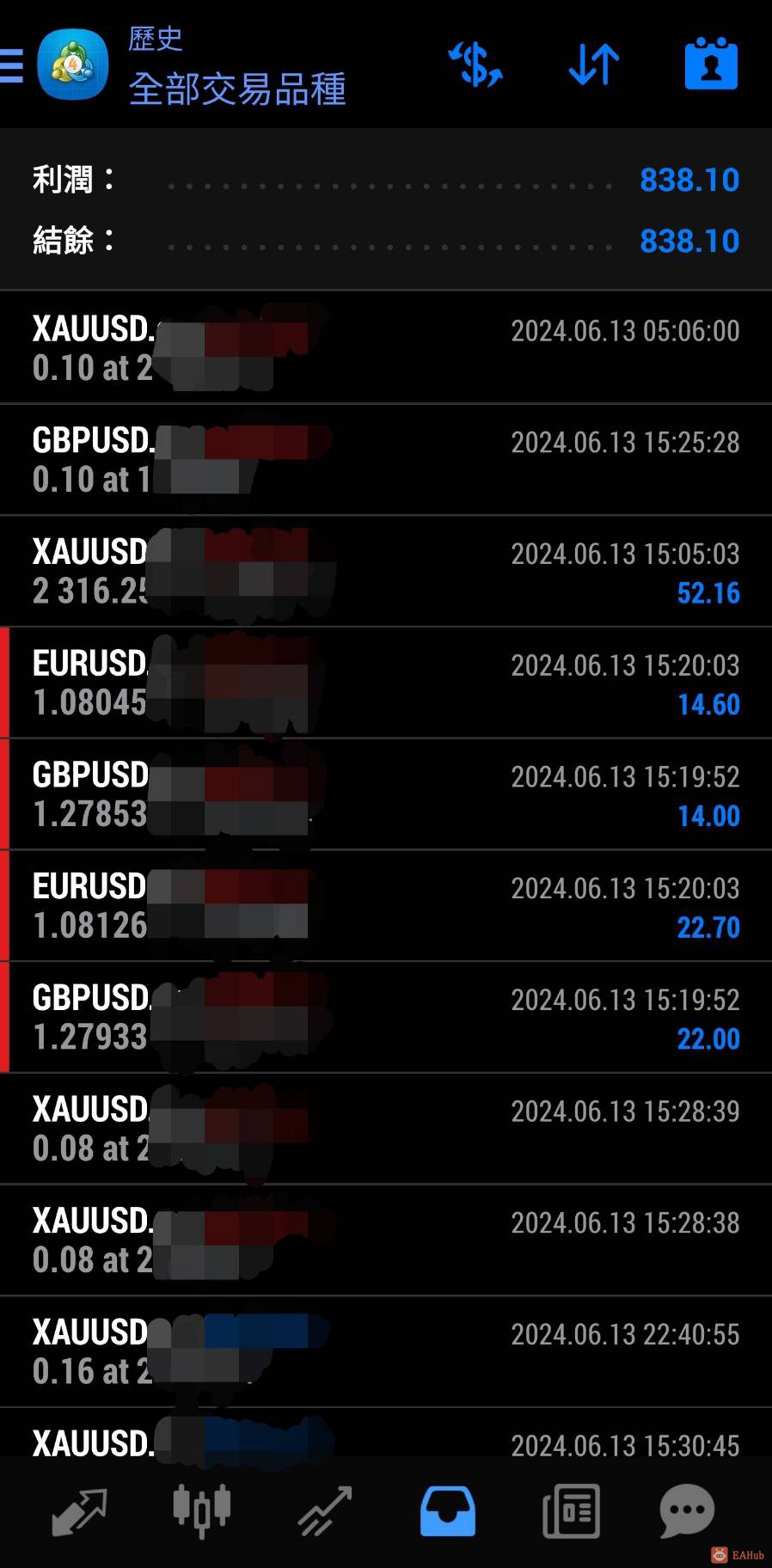Viewport: 772px width, 1568px height.
Task: Open the Chat messages tab
Action: point(687,1511)
